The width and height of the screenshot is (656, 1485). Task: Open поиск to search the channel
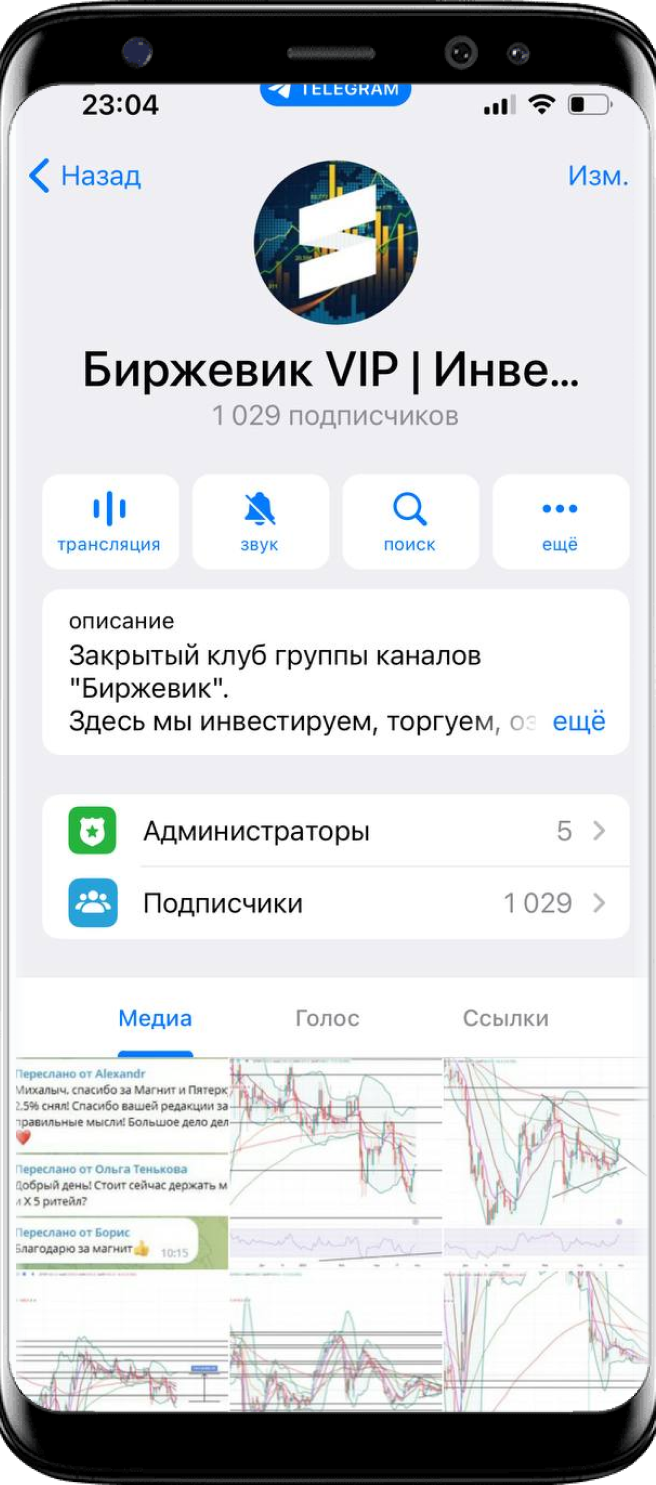pyautogui.click(x=410, y=521)
